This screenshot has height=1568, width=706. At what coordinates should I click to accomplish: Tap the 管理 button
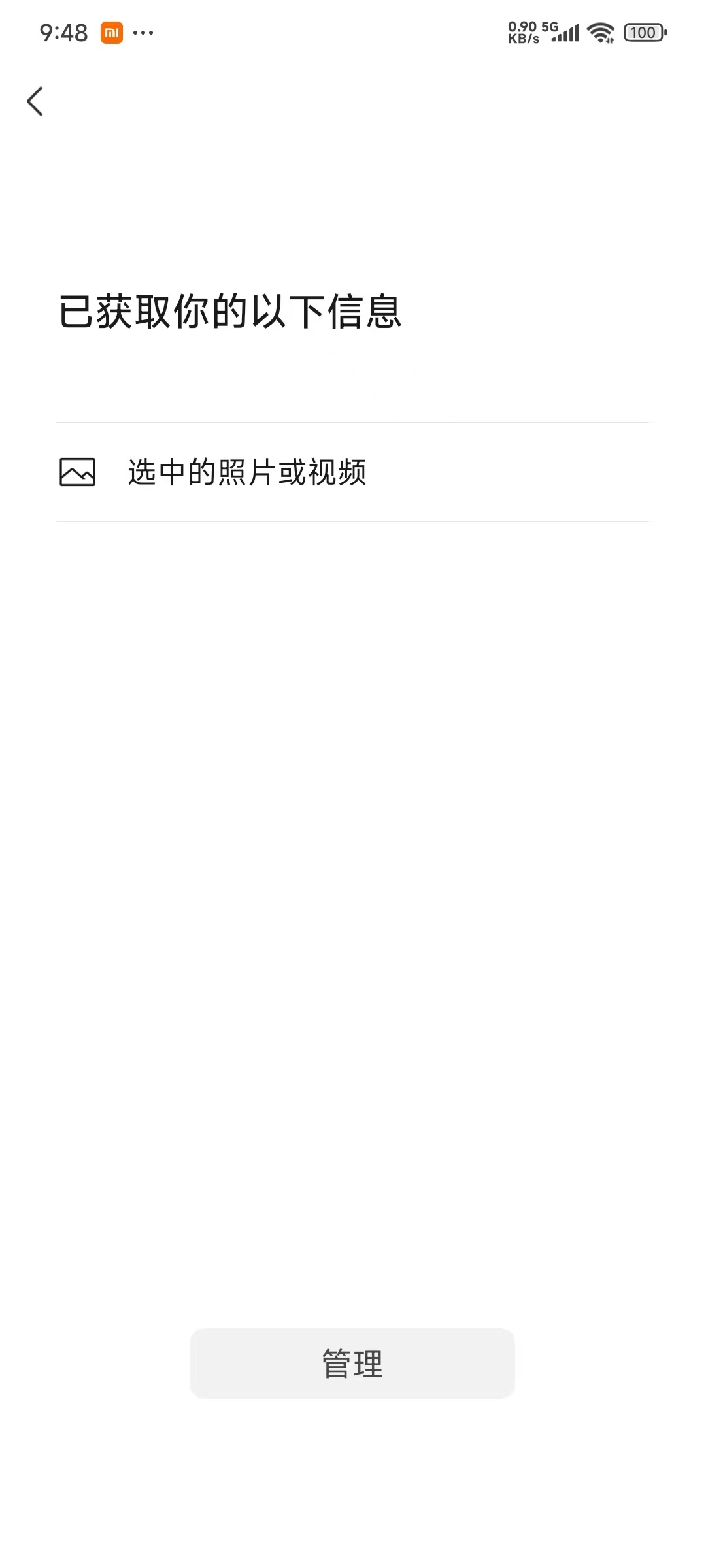click(352, 1363)
